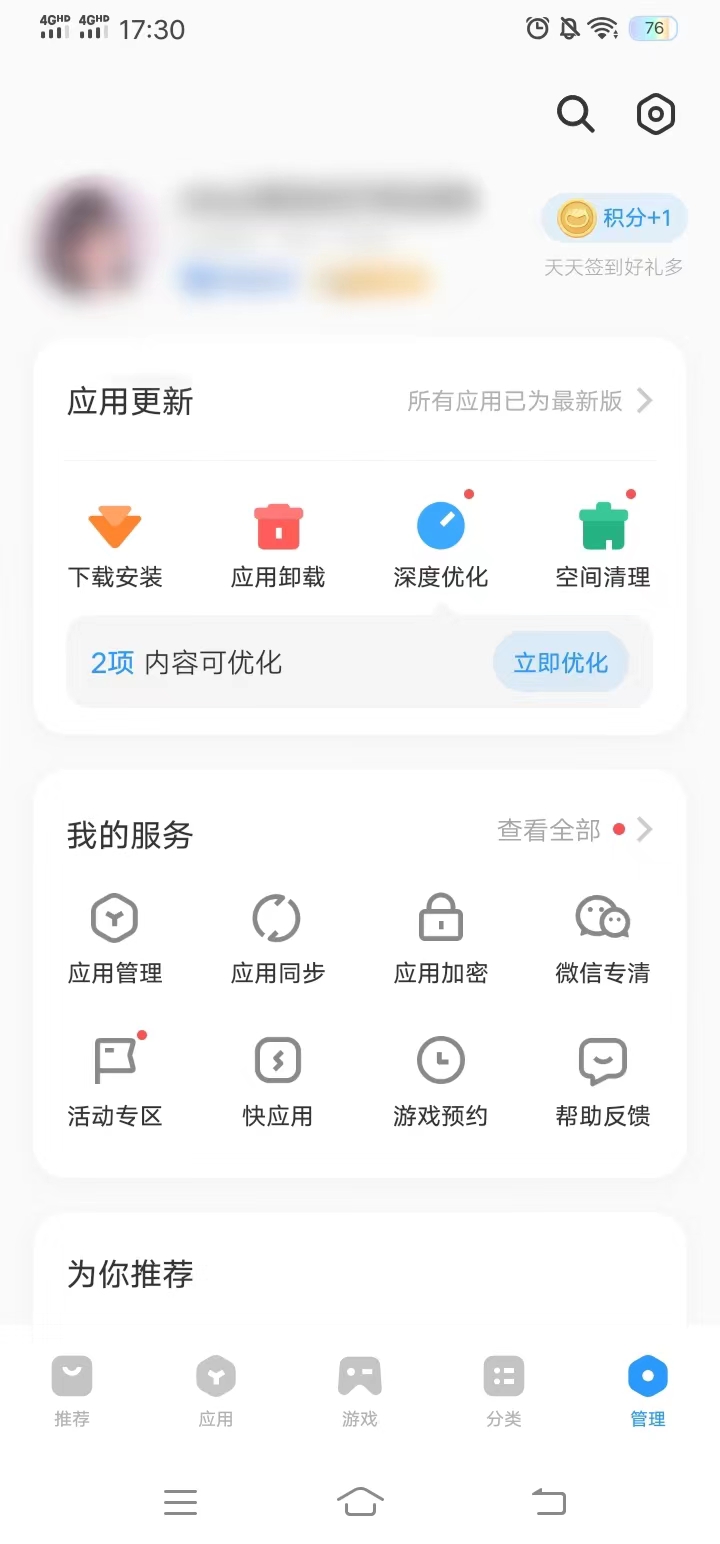Open 空间清理 space cleanup
The height and width of the screenshot is (1544, 720).
603,540
